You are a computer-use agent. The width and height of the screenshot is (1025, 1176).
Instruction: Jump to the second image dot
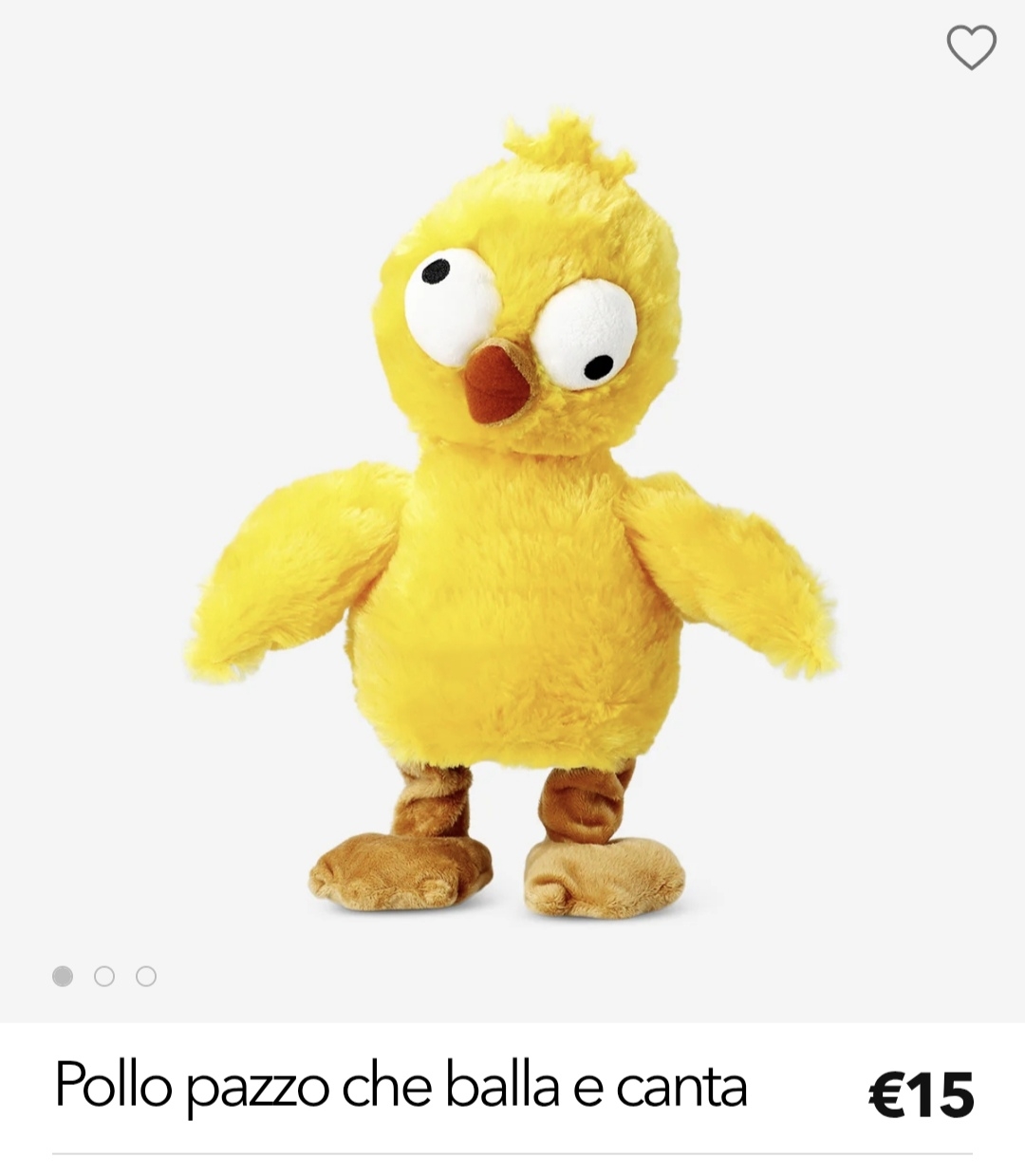tap(104, 976)
